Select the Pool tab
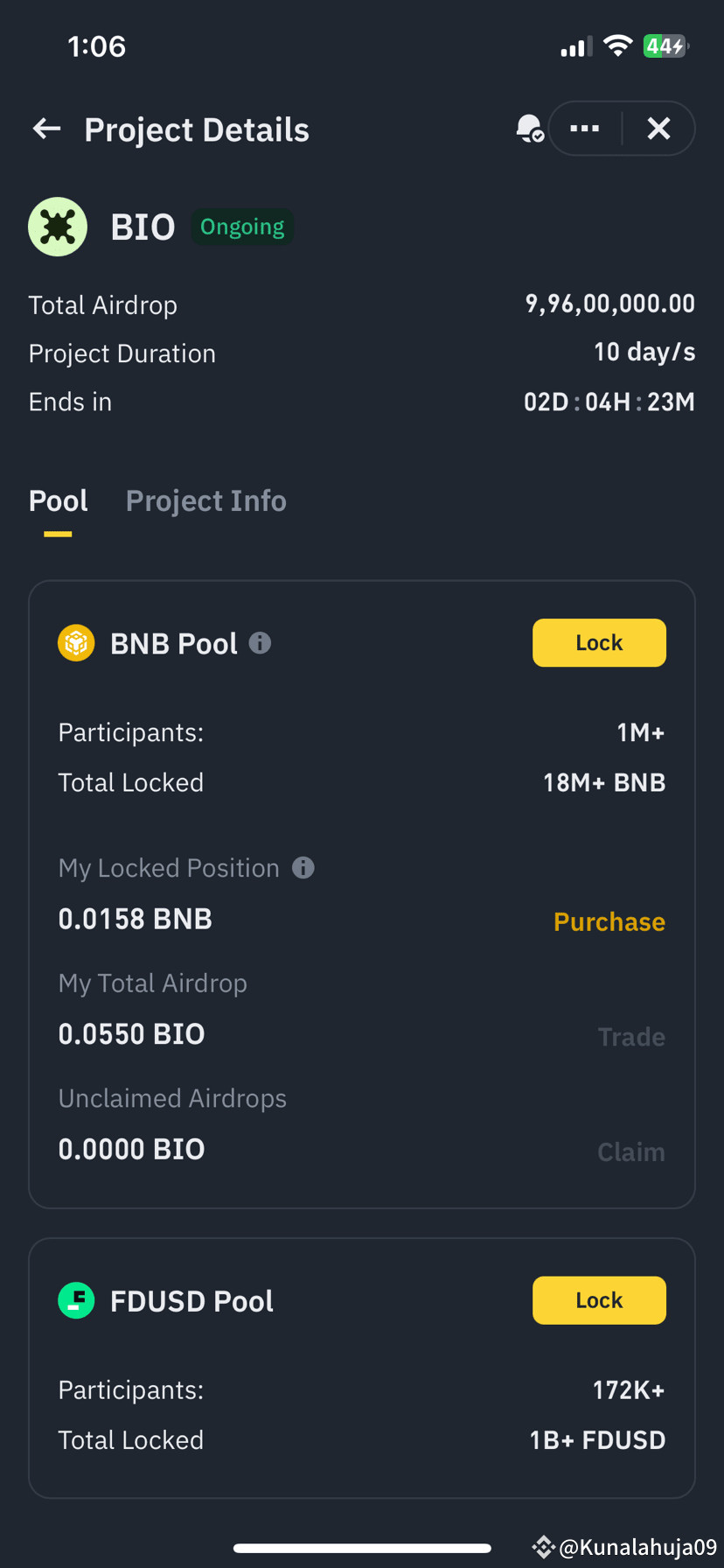 click(58, 500)
